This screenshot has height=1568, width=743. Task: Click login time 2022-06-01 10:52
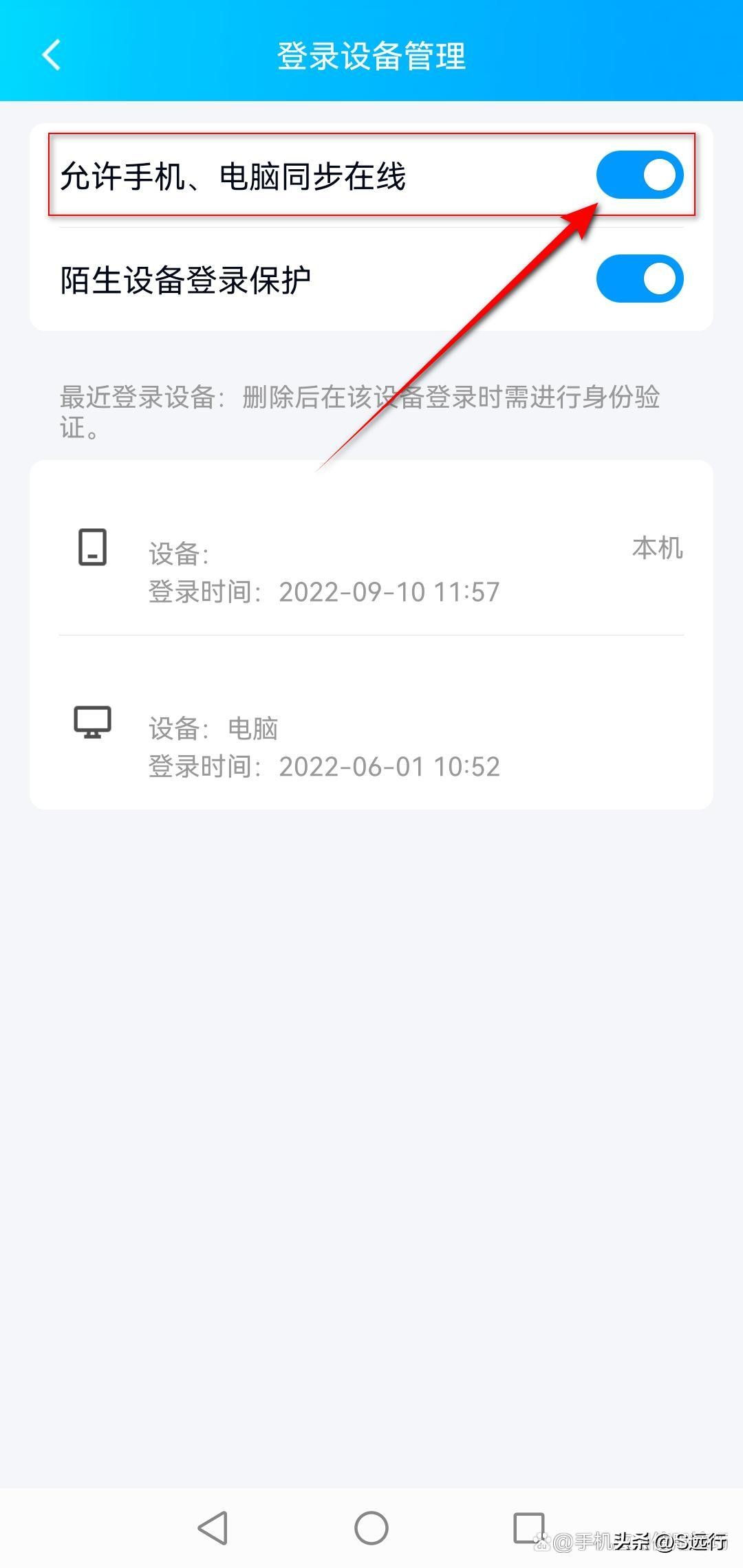point(323,767)
